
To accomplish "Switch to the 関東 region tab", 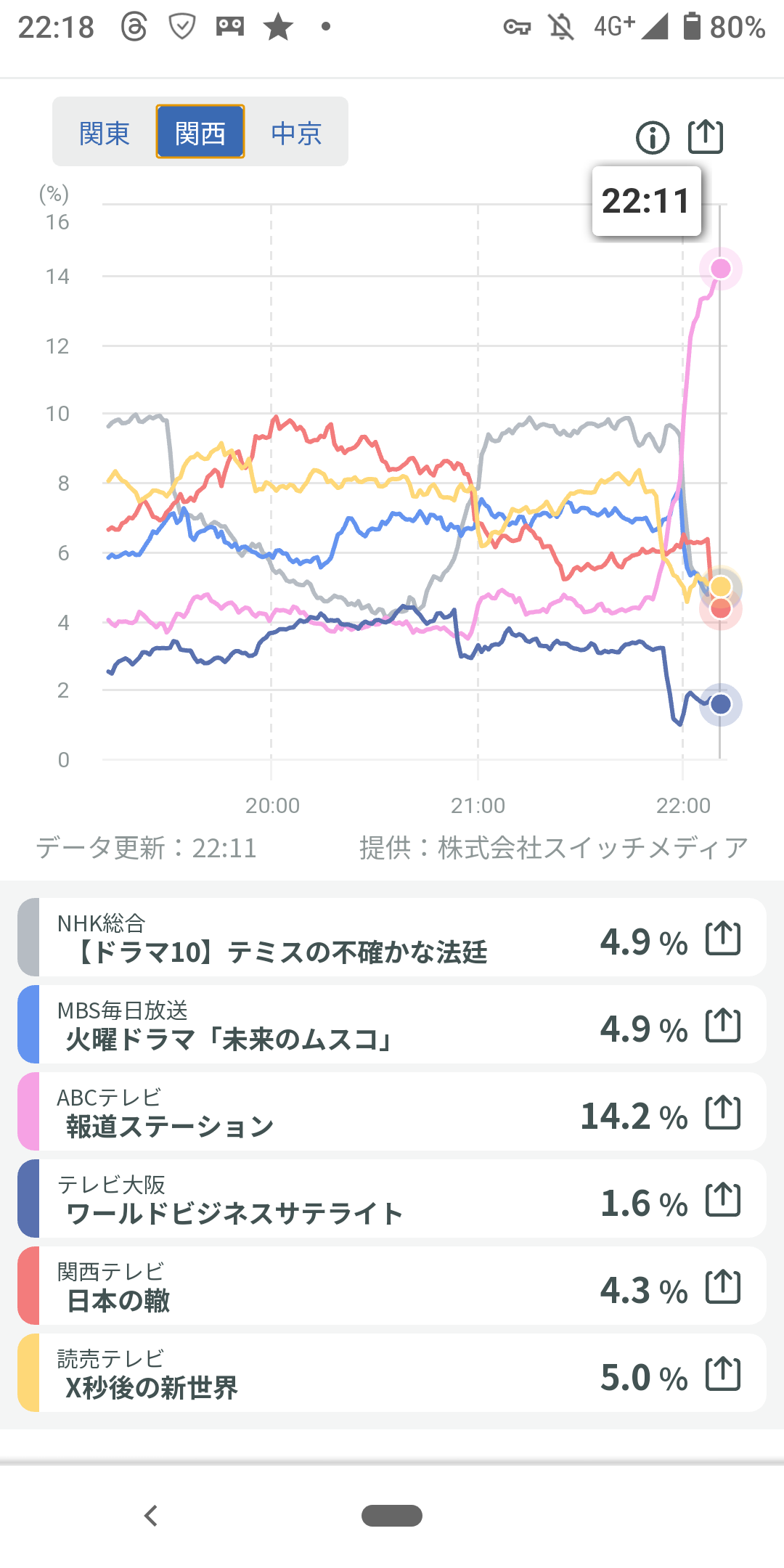I will pos(105,133).
